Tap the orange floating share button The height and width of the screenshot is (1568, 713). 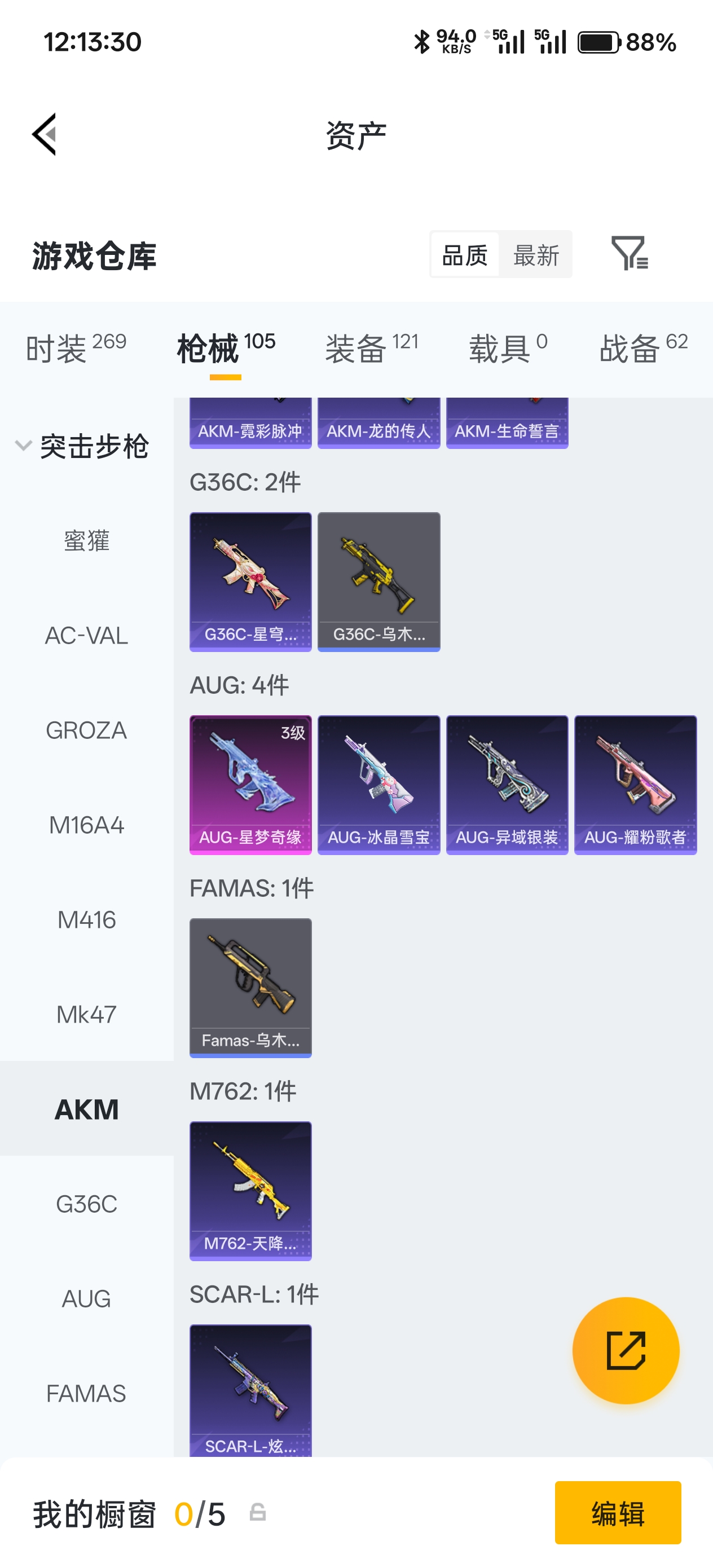pyautogui.click(x=626, y=1350)
